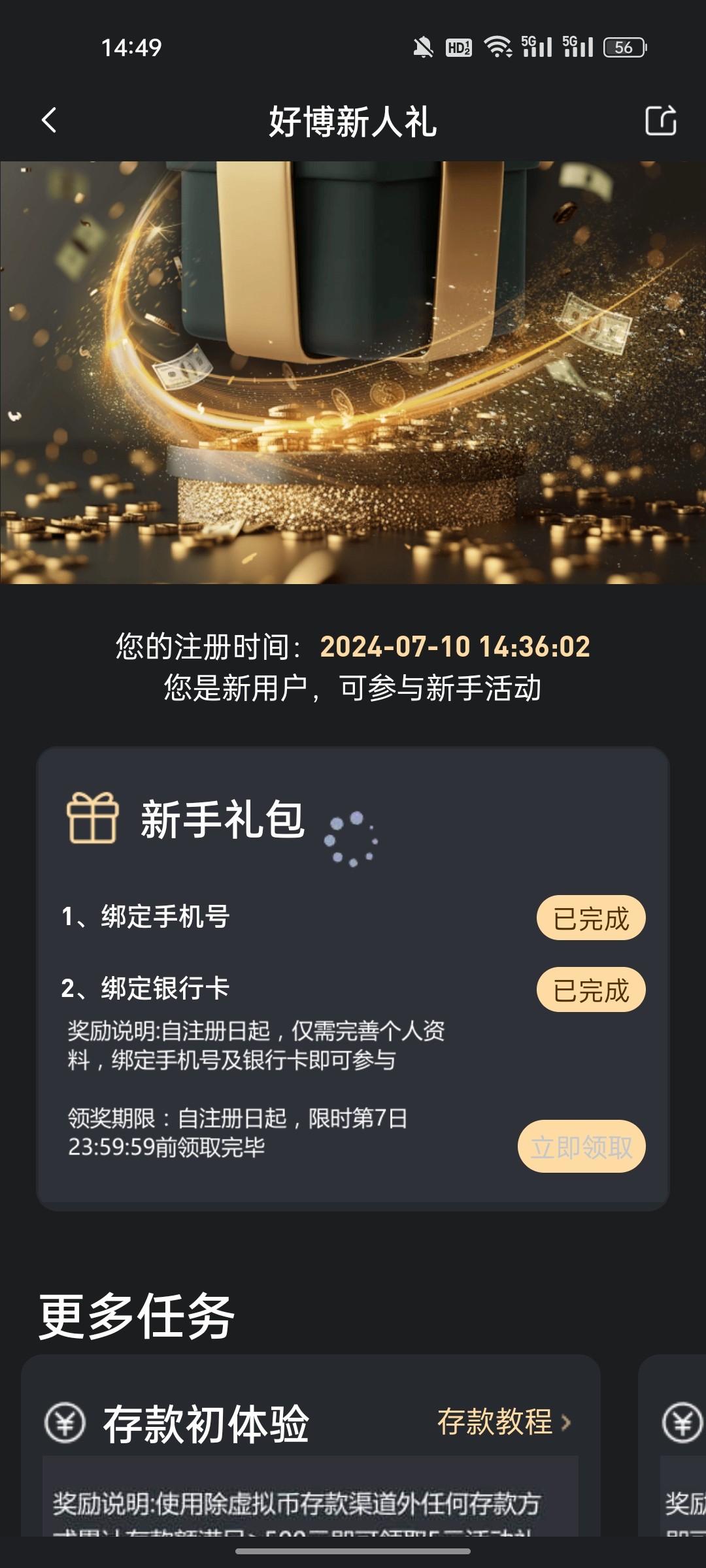Tap 立即领取 to claim the newbie gift
706x1568 pixels.
coord(581,1147)
